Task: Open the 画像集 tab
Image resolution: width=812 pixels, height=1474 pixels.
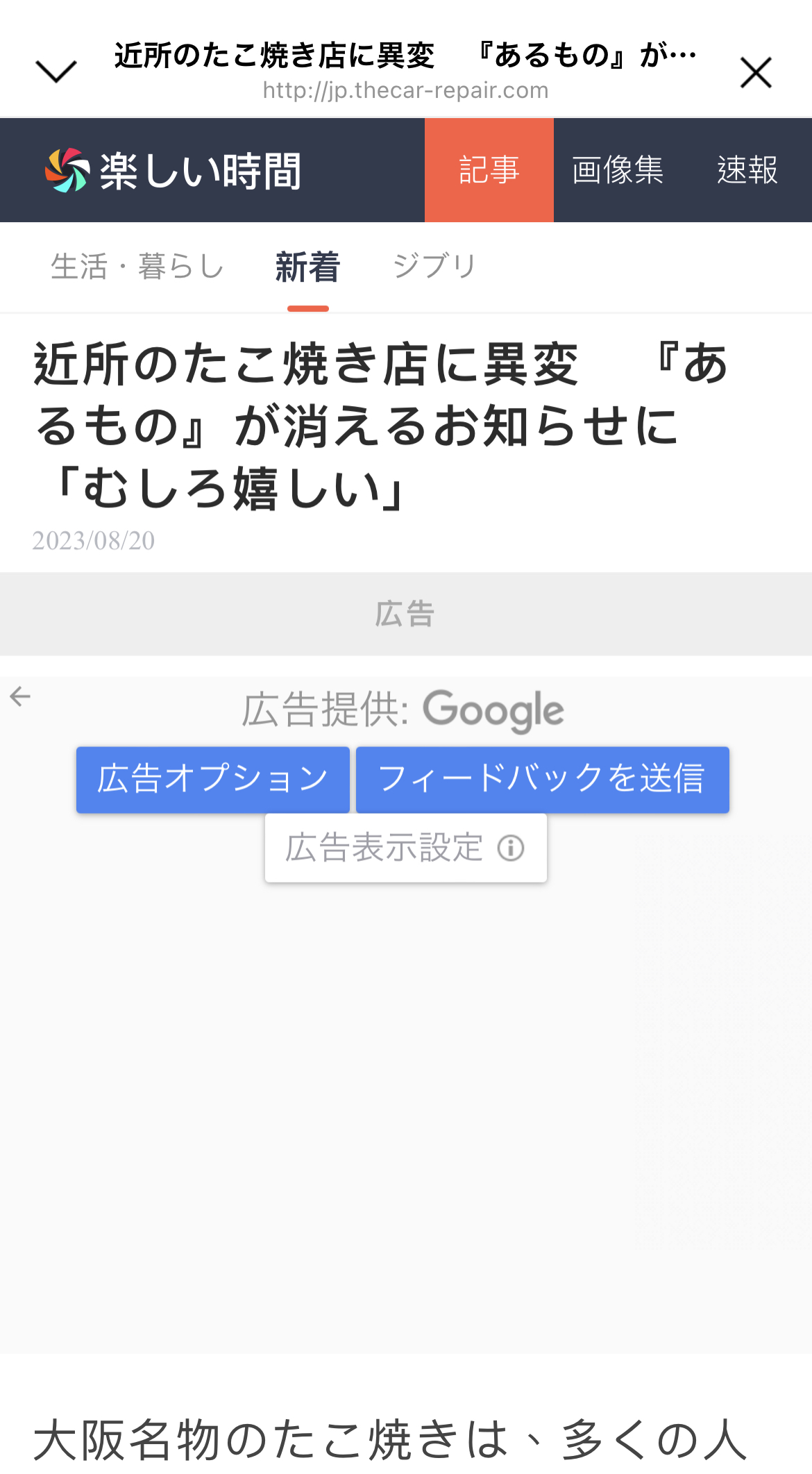Action: [618, 171]
